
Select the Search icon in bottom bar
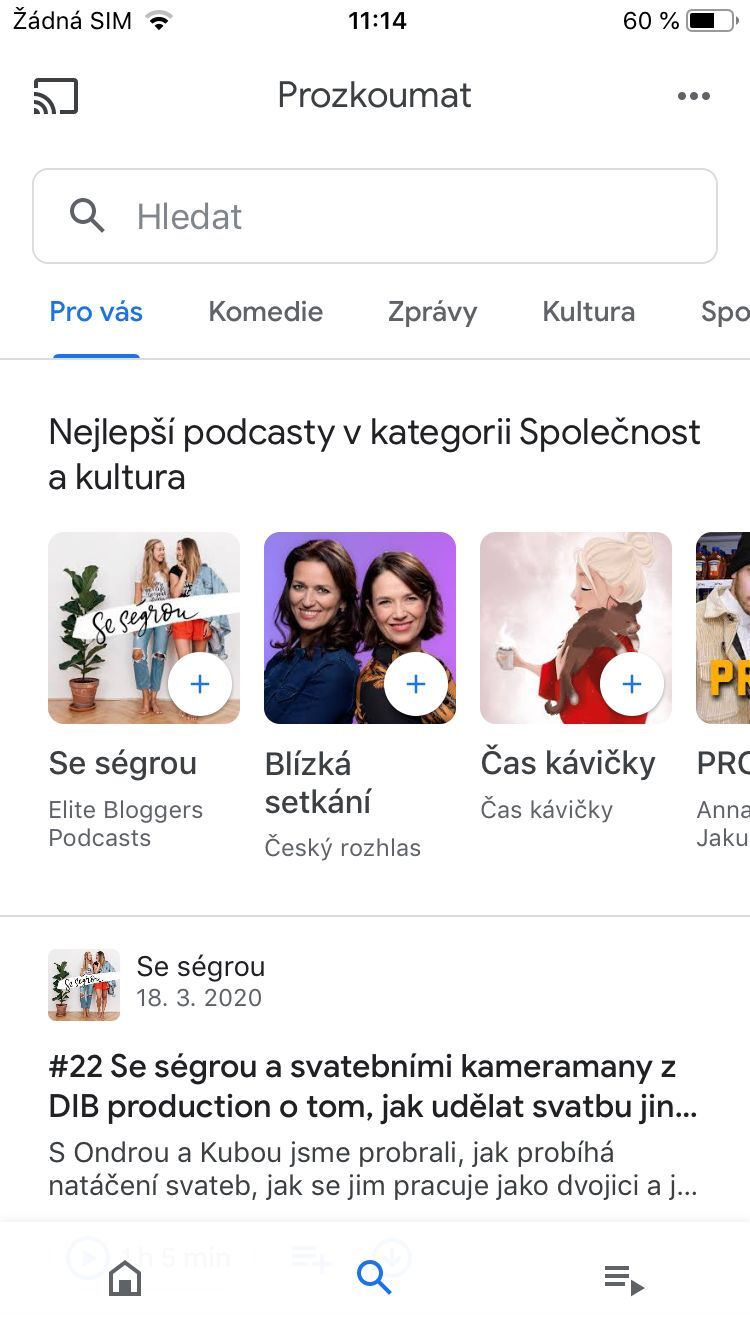click(374, 1278)
